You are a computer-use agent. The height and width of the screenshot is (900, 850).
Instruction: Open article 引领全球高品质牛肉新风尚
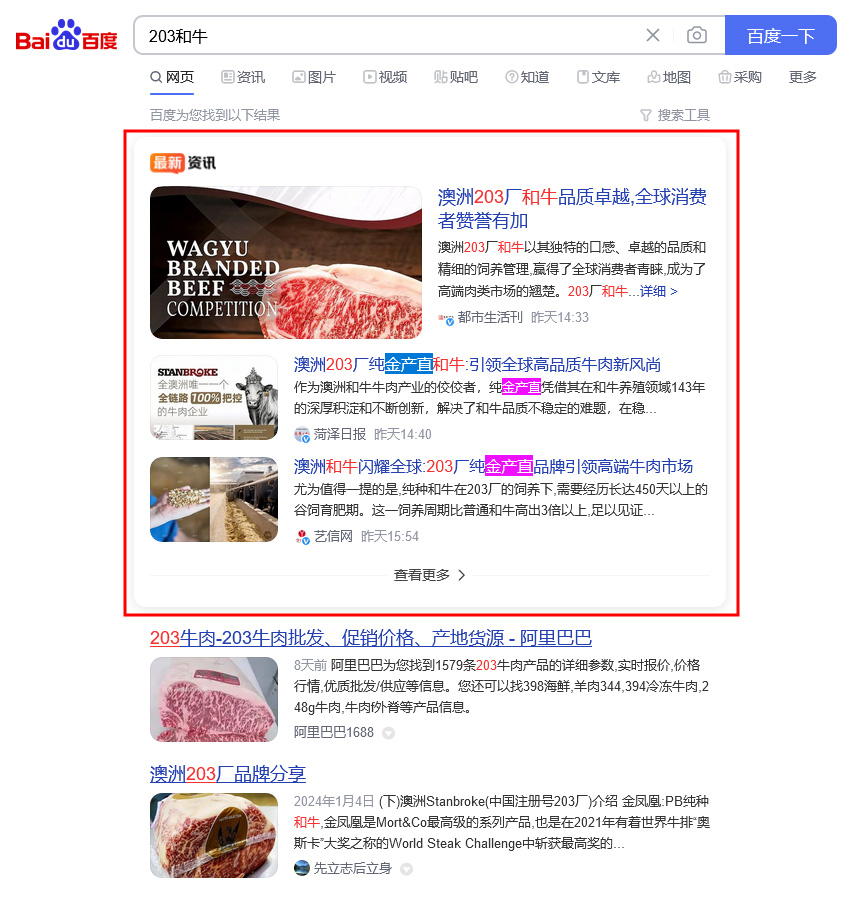477,365
